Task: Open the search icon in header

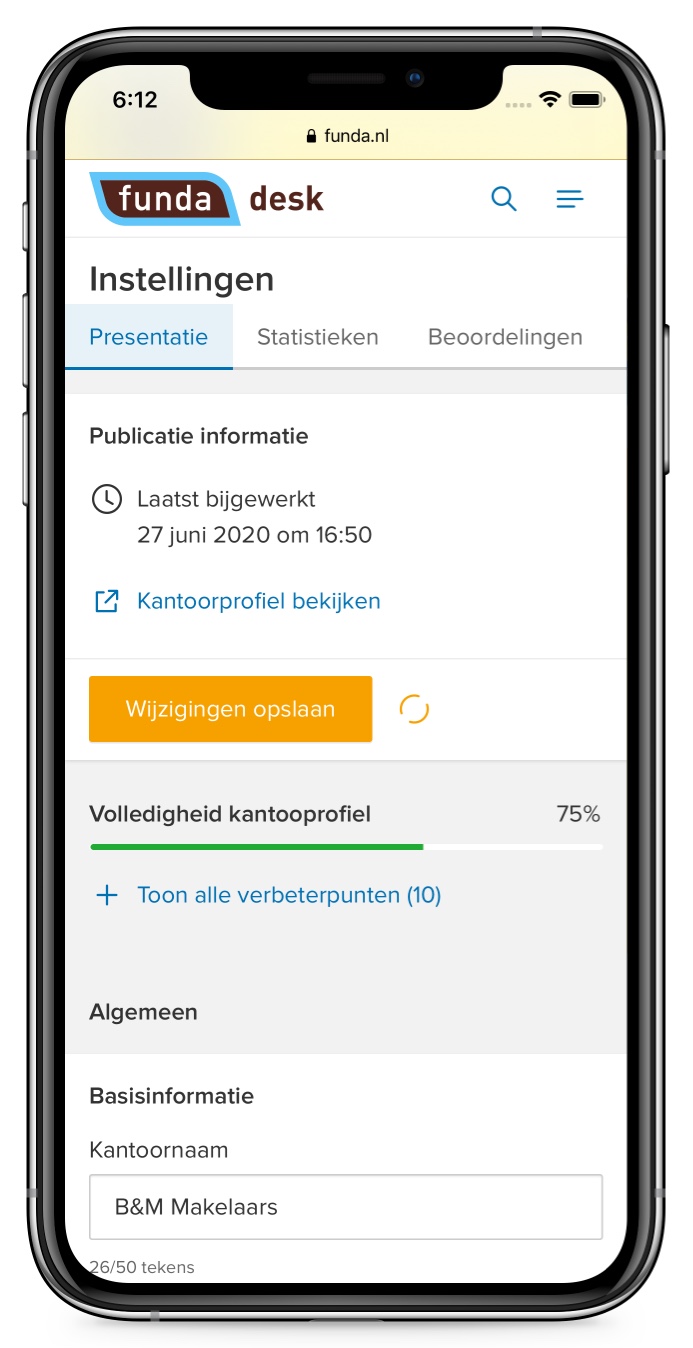Action: click(x=504, y=199)
